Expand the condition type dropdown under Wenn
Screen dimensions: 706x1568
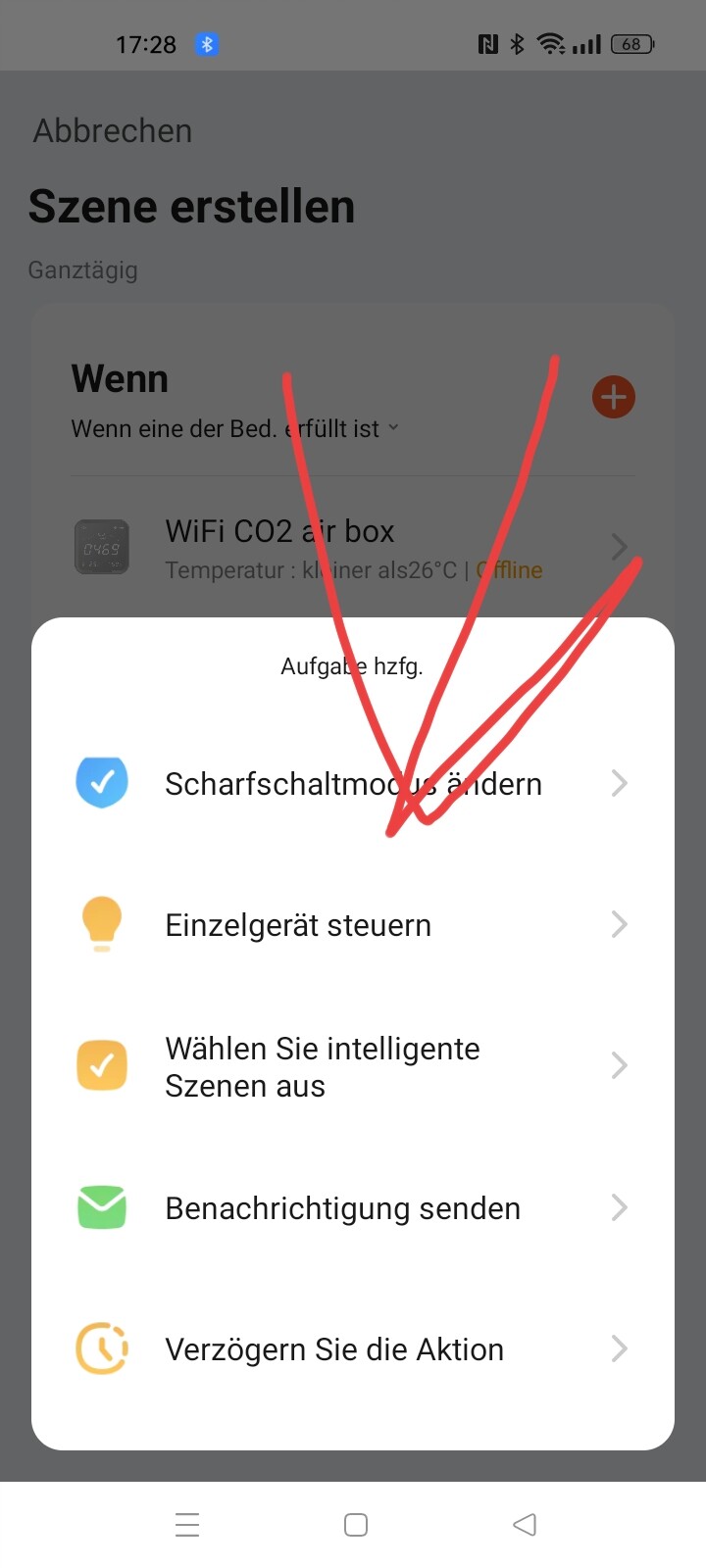(235, 428)
